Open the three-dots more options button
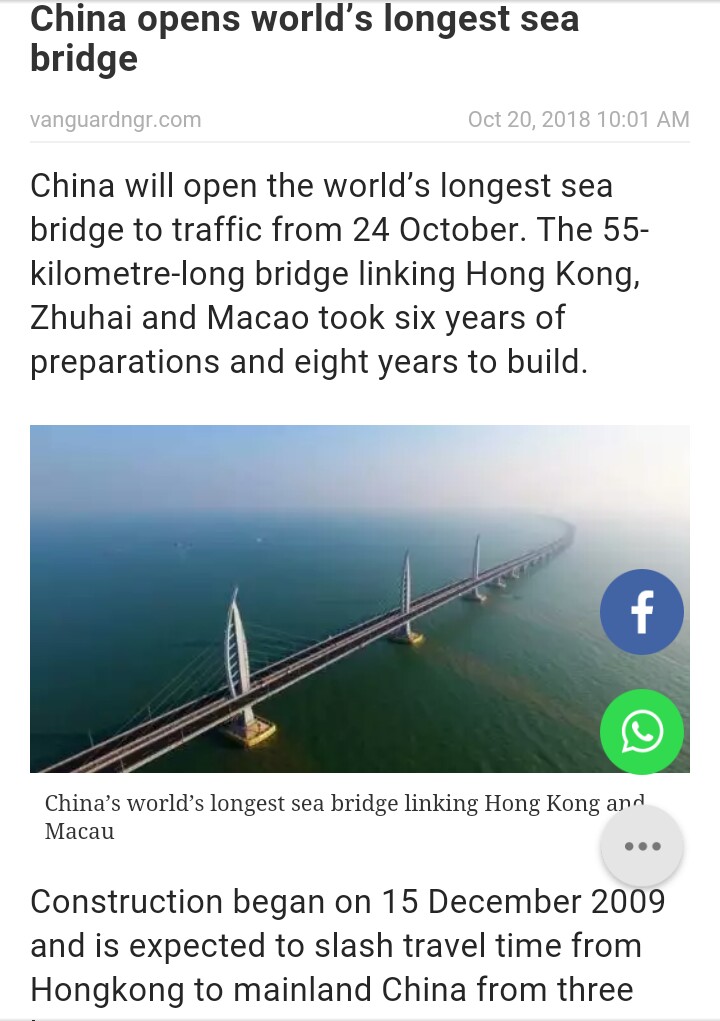 coord(641,846)
